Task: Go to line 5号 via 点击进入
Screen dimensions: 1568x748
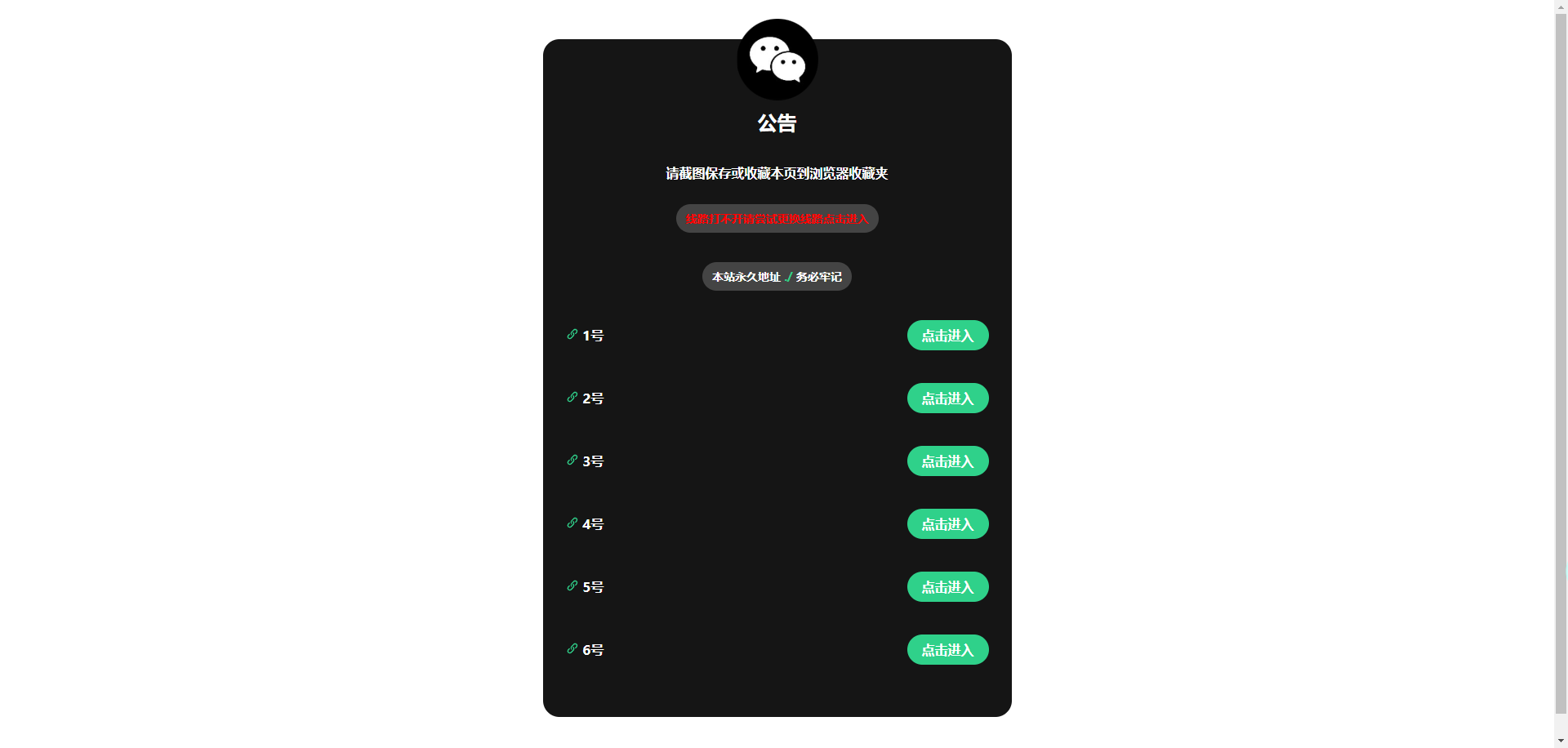Action: pos(947,587)
